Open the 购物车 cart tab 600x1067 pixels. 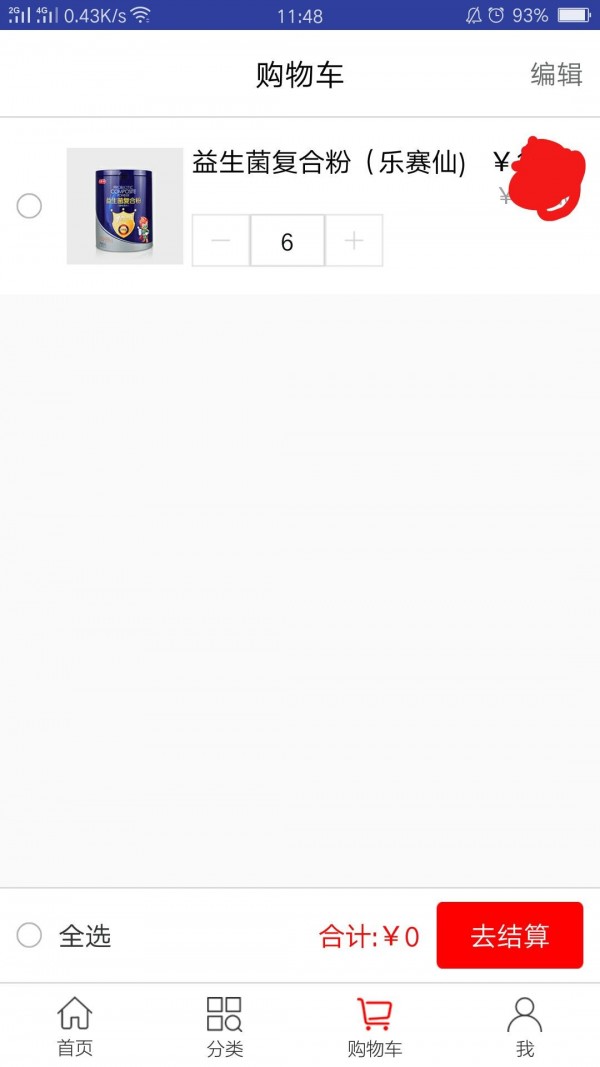(x=375, y=1026)
